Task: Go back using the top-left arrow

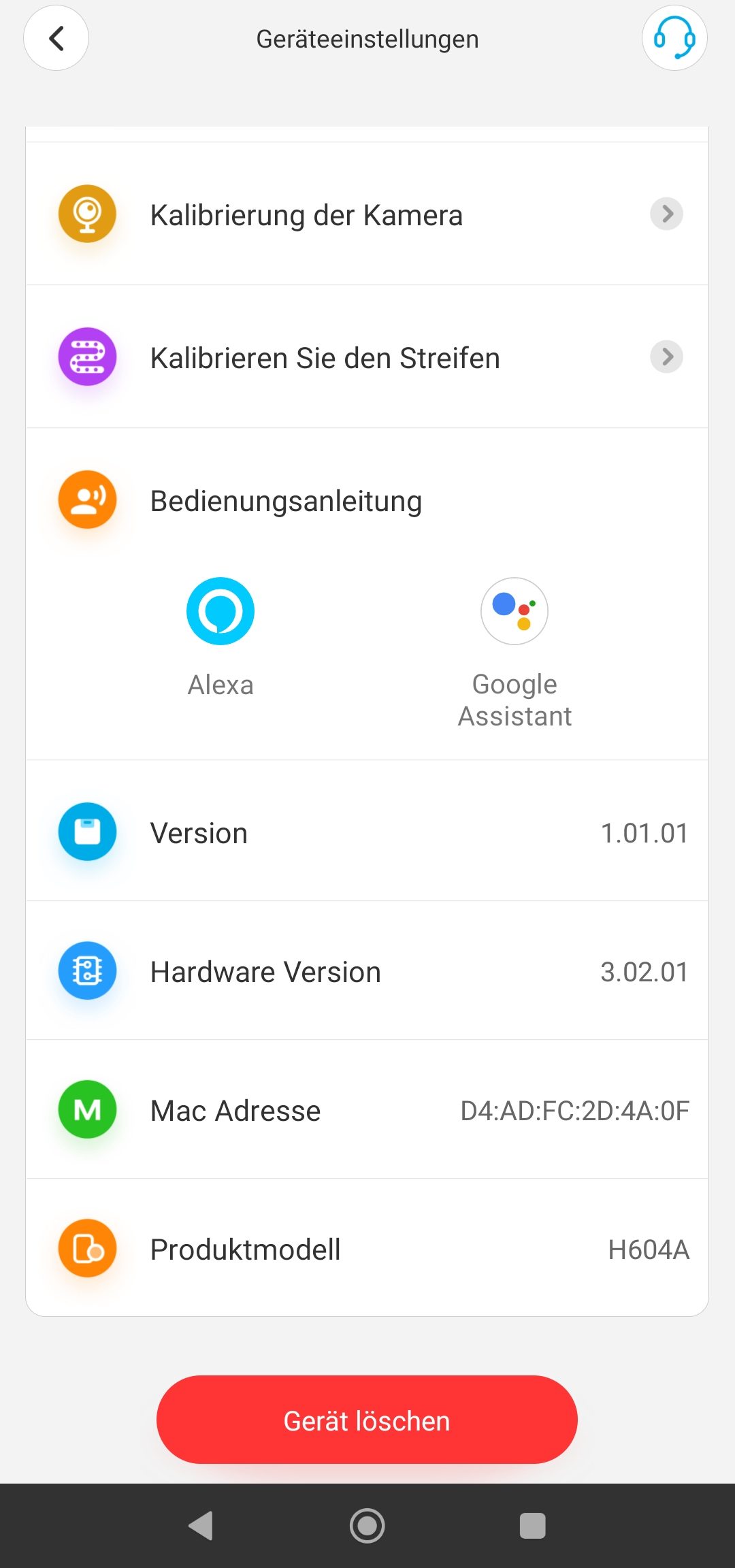Action: pyautogui.click(x=56, y=38)
